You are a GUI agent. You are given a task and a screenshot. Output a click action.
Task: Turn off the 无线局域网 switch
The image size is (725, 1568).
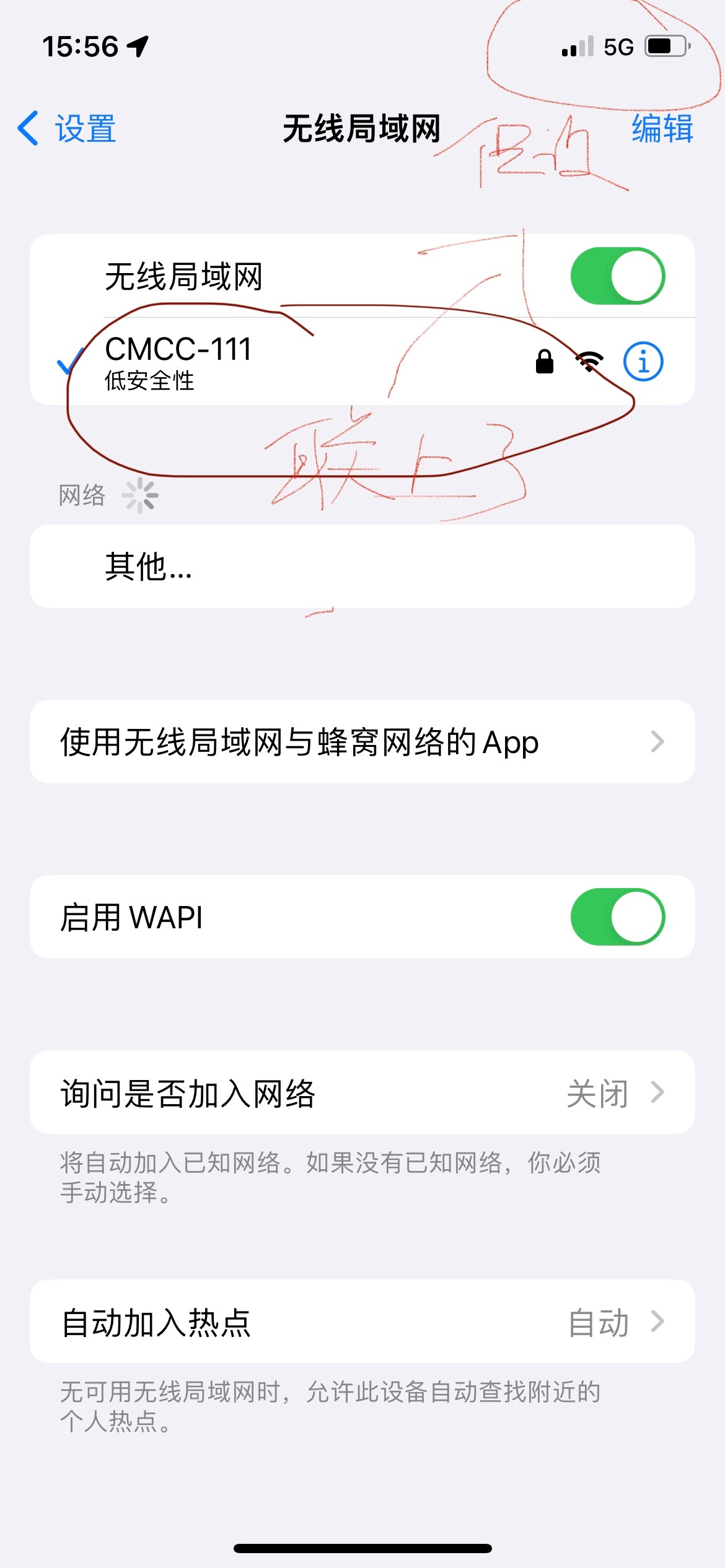(617, 276)
